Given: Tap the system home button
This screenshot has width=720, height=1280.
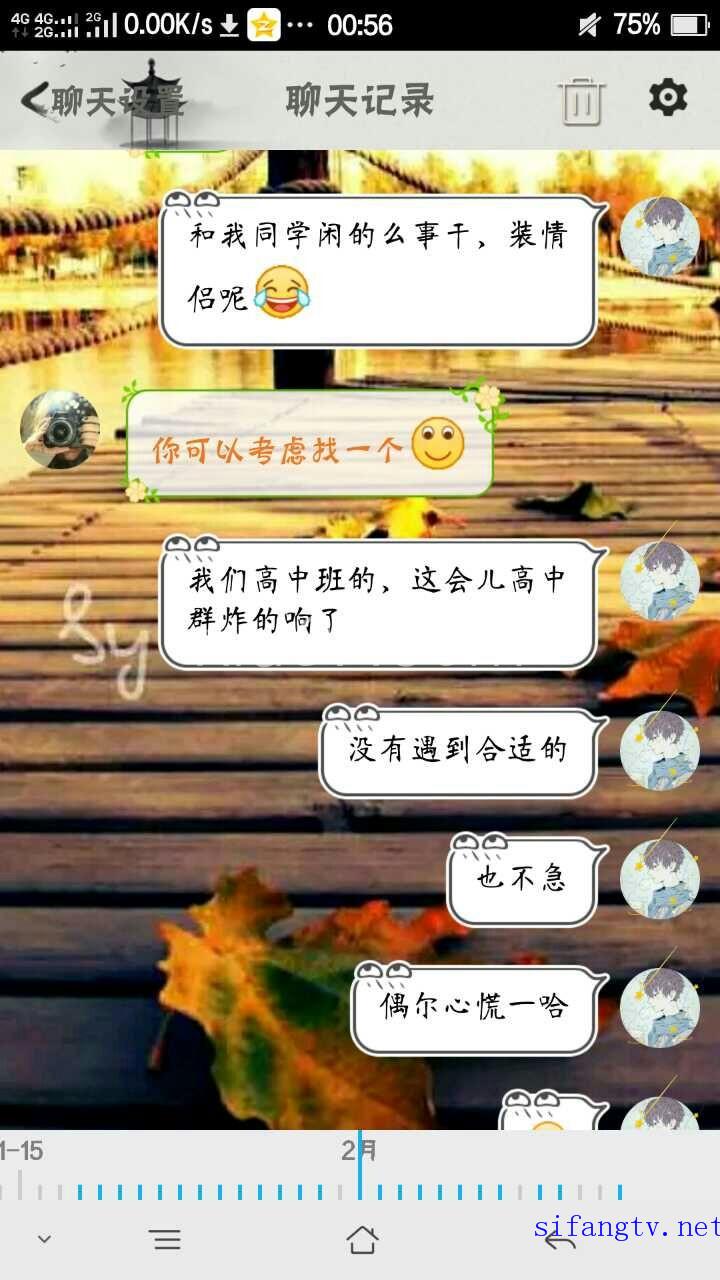Looking at the screenshot, I should tap(362, 1240).
